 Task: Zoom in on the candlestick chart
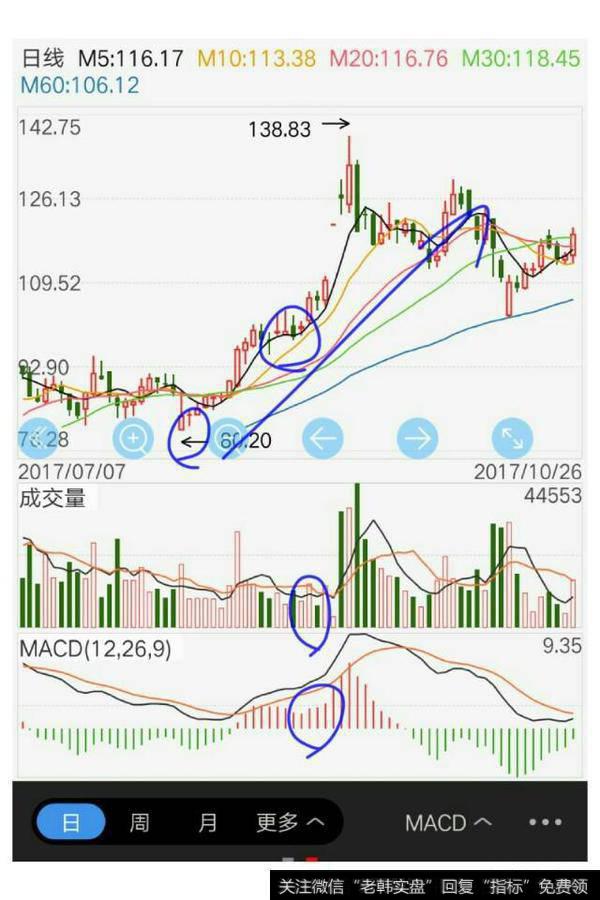coord(133,438)
